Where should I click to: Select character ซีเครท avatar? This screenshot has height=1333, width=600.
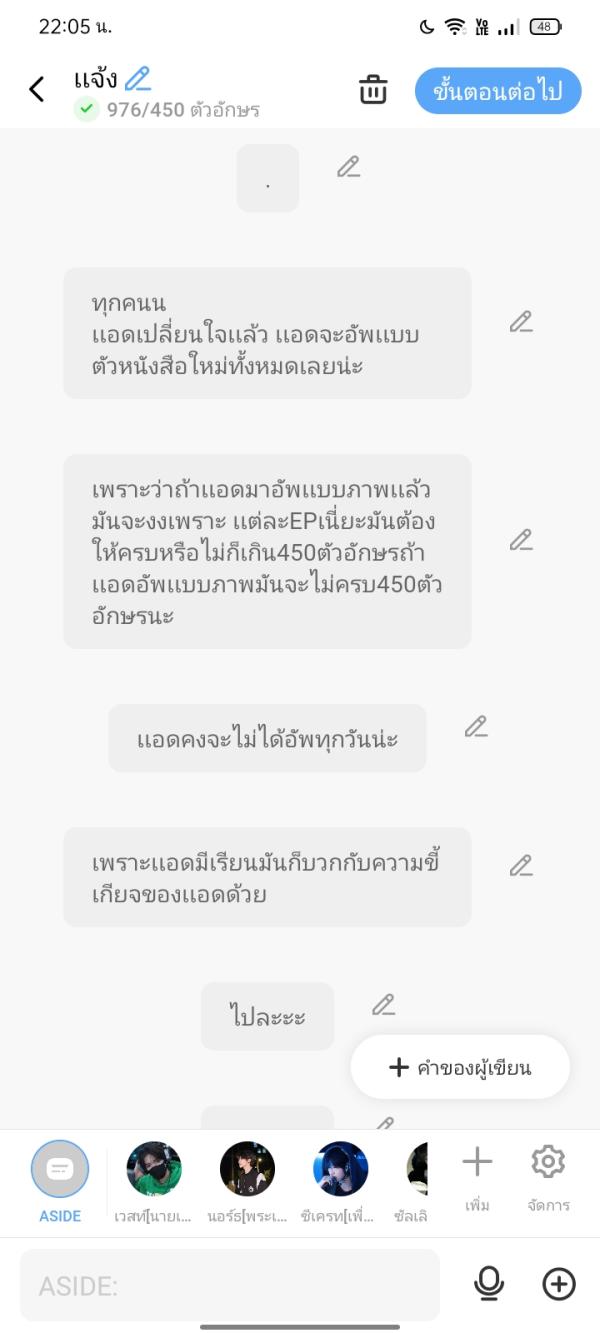tap(340, 1170)
